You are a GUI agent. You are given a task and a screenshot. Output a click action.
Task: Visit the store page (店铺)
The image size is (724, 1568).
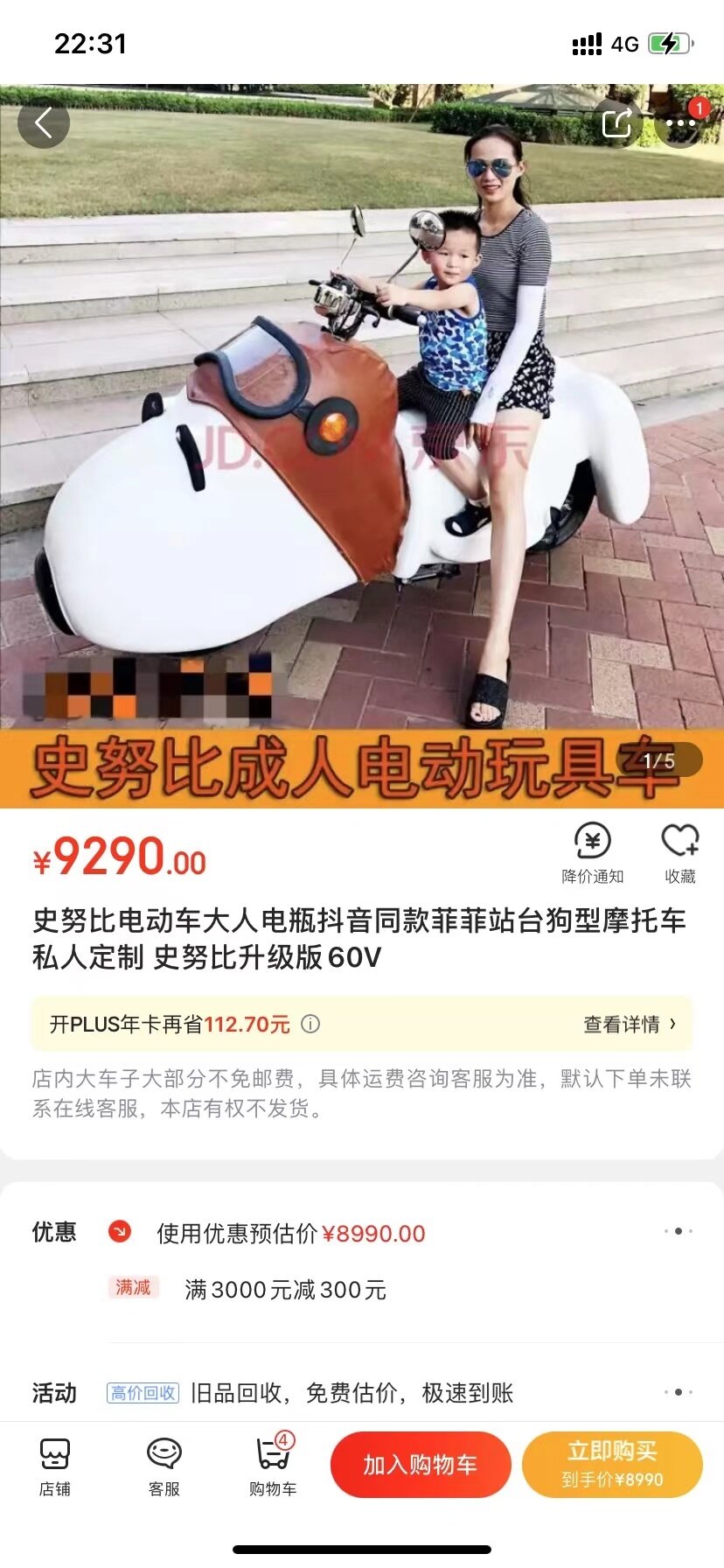[54, 1465]
